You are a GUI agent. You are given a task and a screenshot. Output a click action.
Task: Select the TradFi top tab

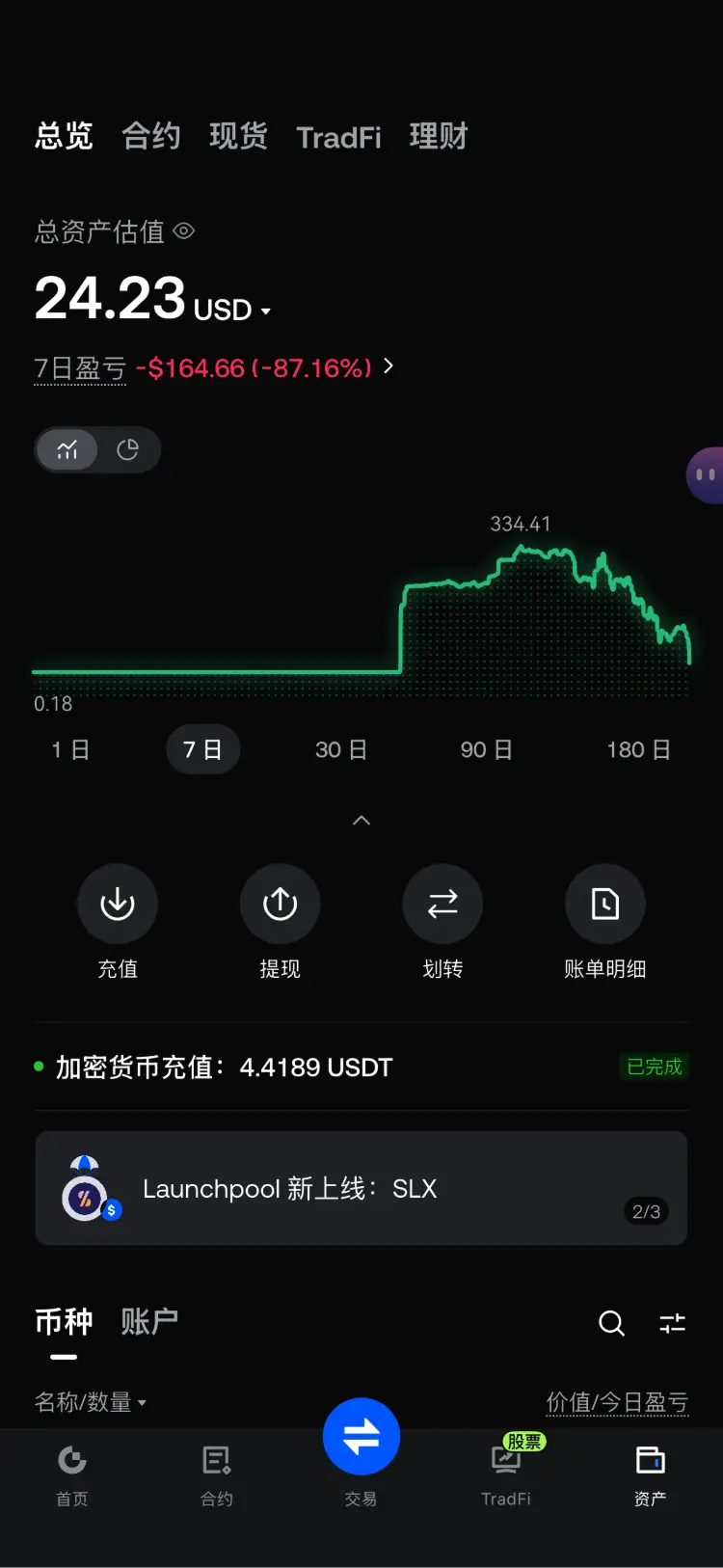coord(338,137)
